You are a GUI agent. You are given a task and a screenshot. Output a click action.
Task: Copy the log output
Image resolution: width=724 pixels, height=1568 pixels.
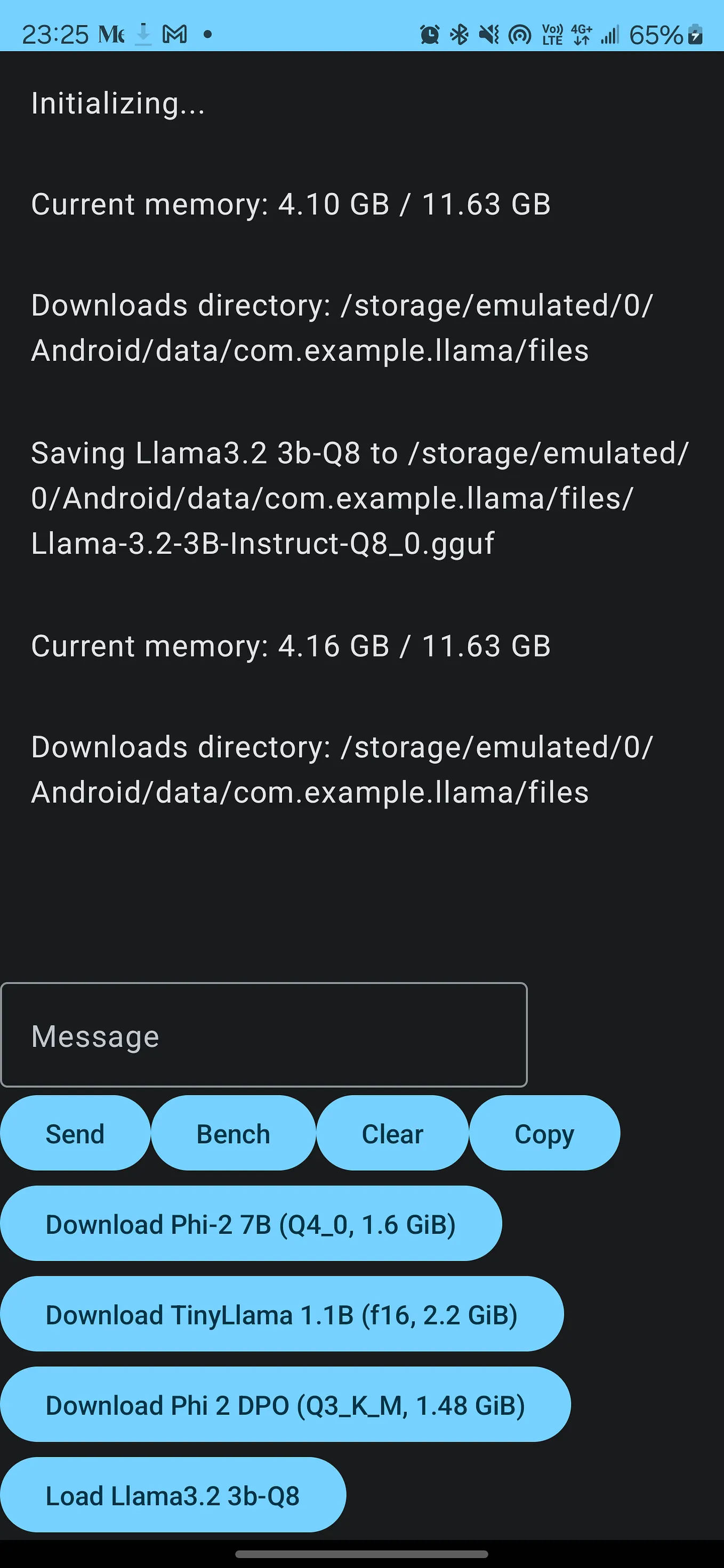tap(544, 1134)
